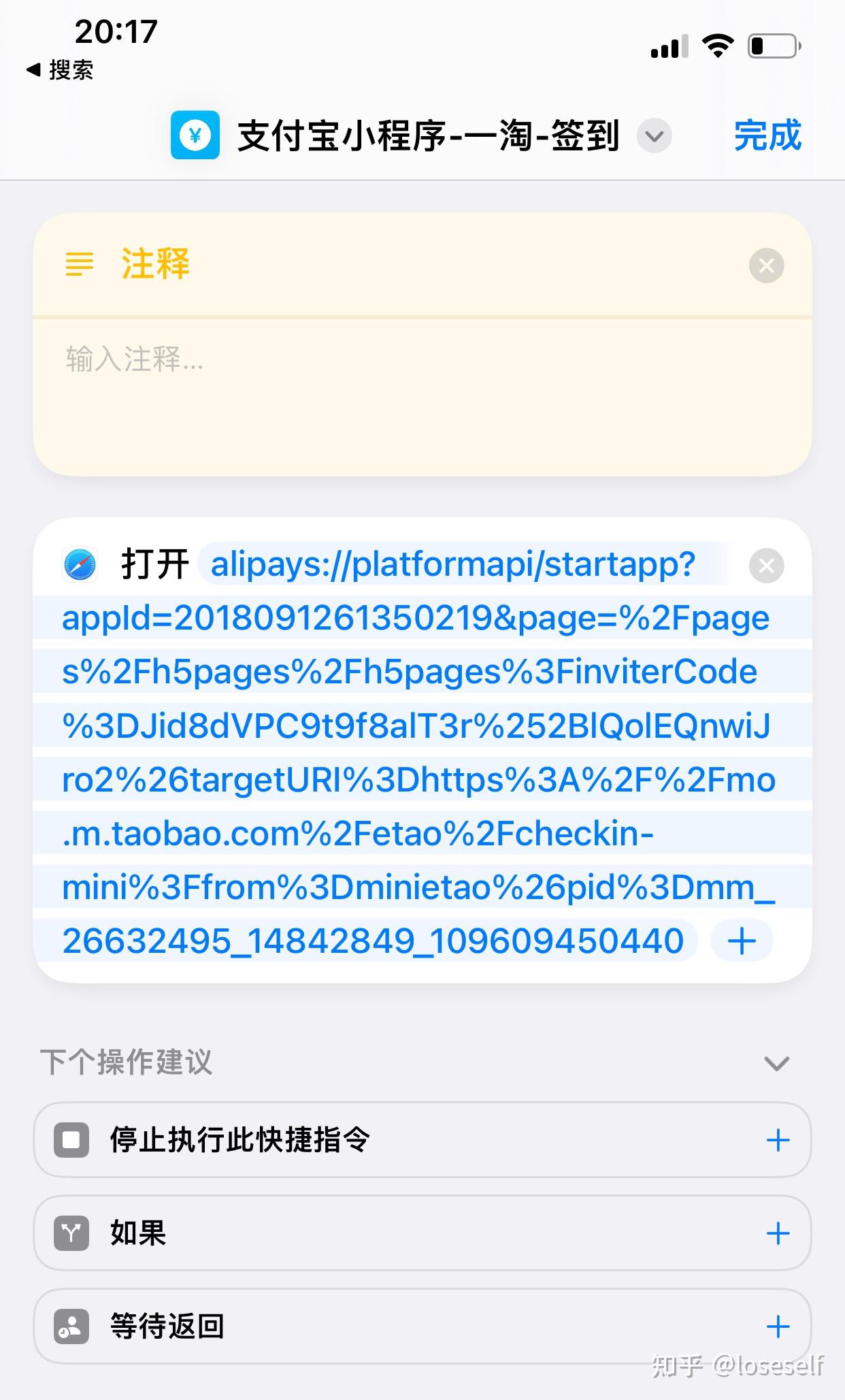Collapse the 下个操作建议 suggestions section
The image size is (845, 1400).
(x=776, y=1062)
